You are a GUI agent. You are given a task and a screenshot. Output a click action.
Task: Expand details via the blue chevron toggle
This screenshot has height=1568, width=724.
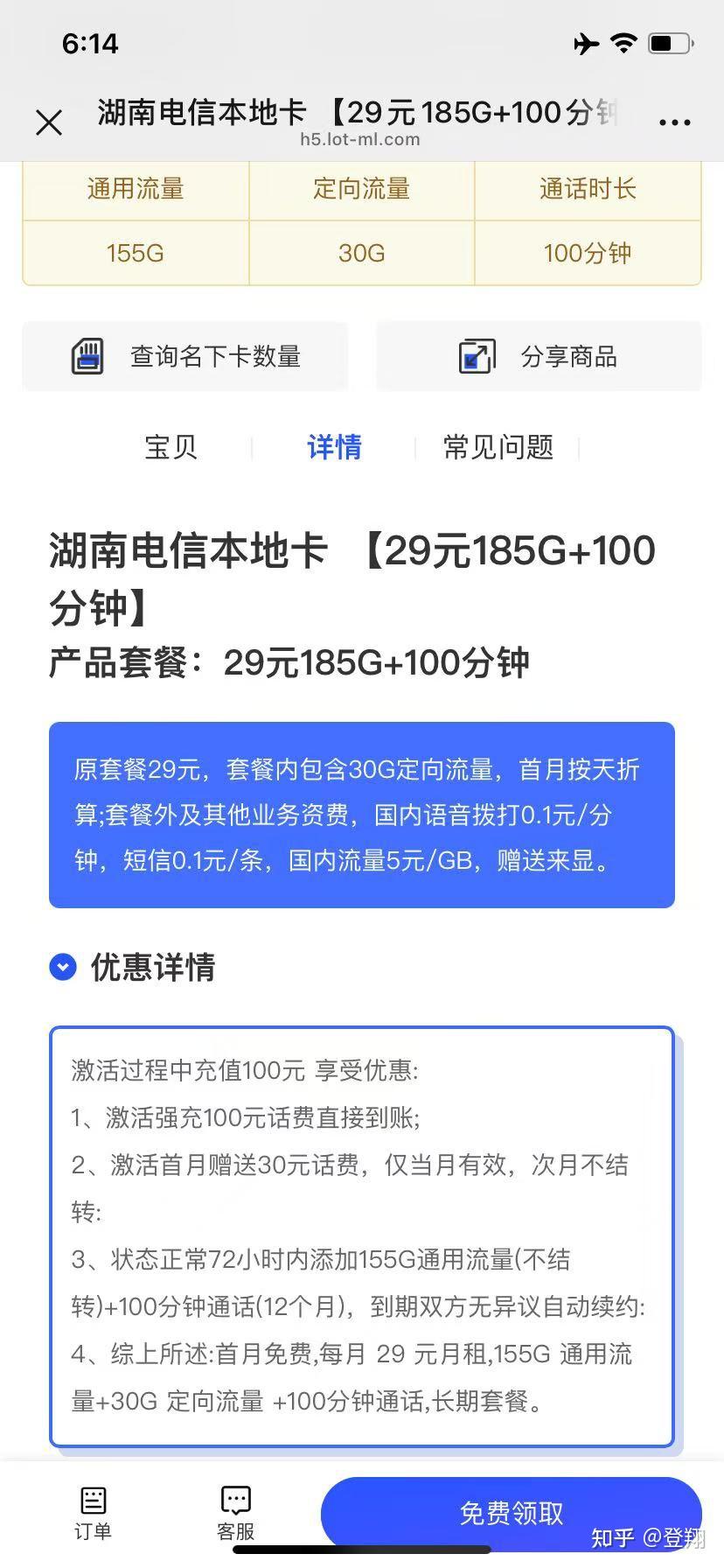62,968
